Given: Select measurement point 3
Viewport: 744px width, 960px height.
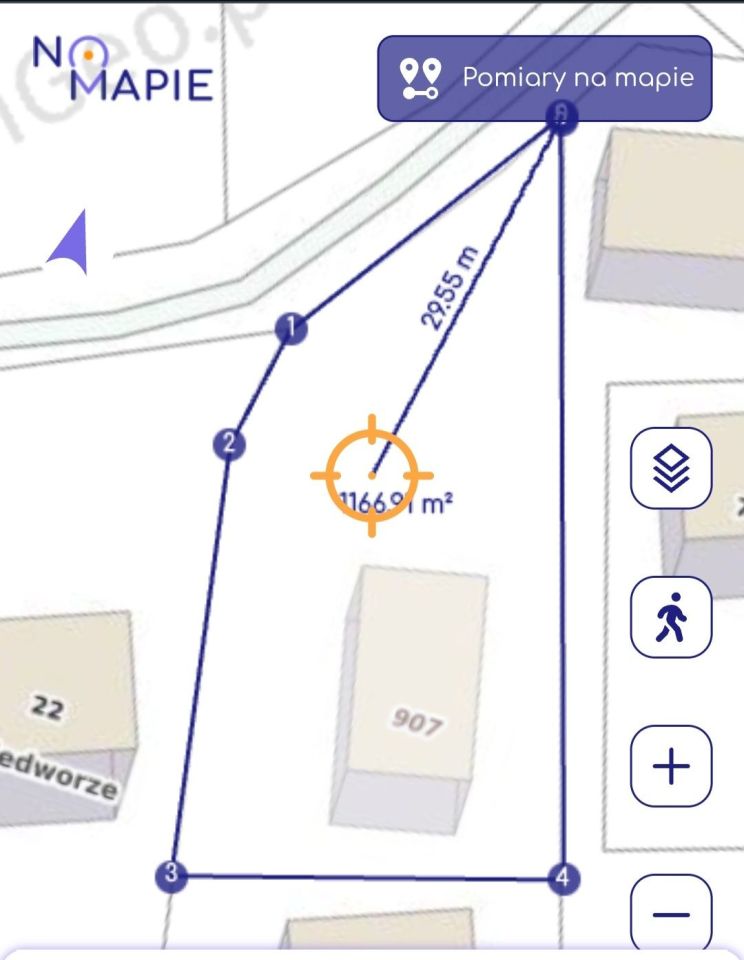Looking at the screenshot, I should (171, 875).
